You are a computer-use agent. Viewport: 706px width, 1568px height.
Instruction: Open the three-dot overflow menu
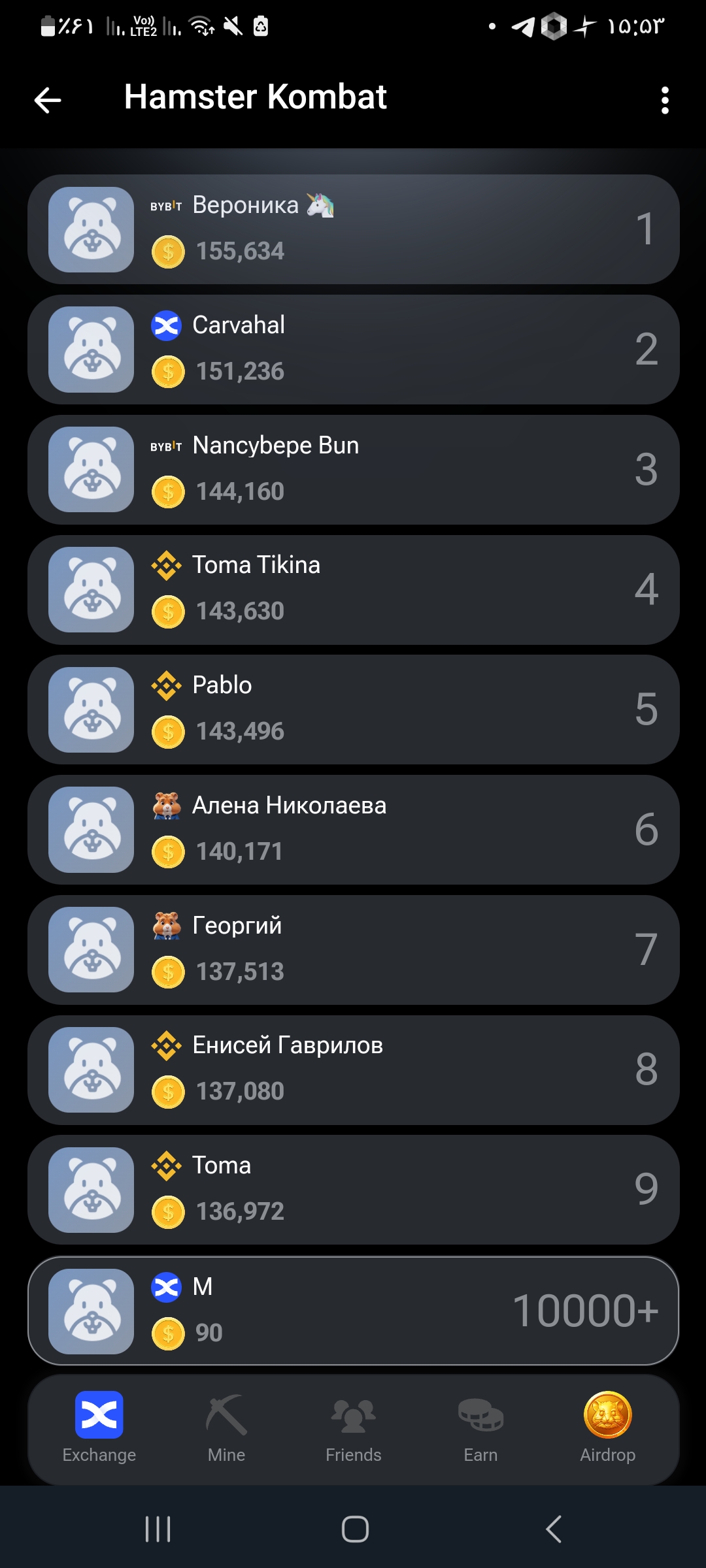(665, 100)
